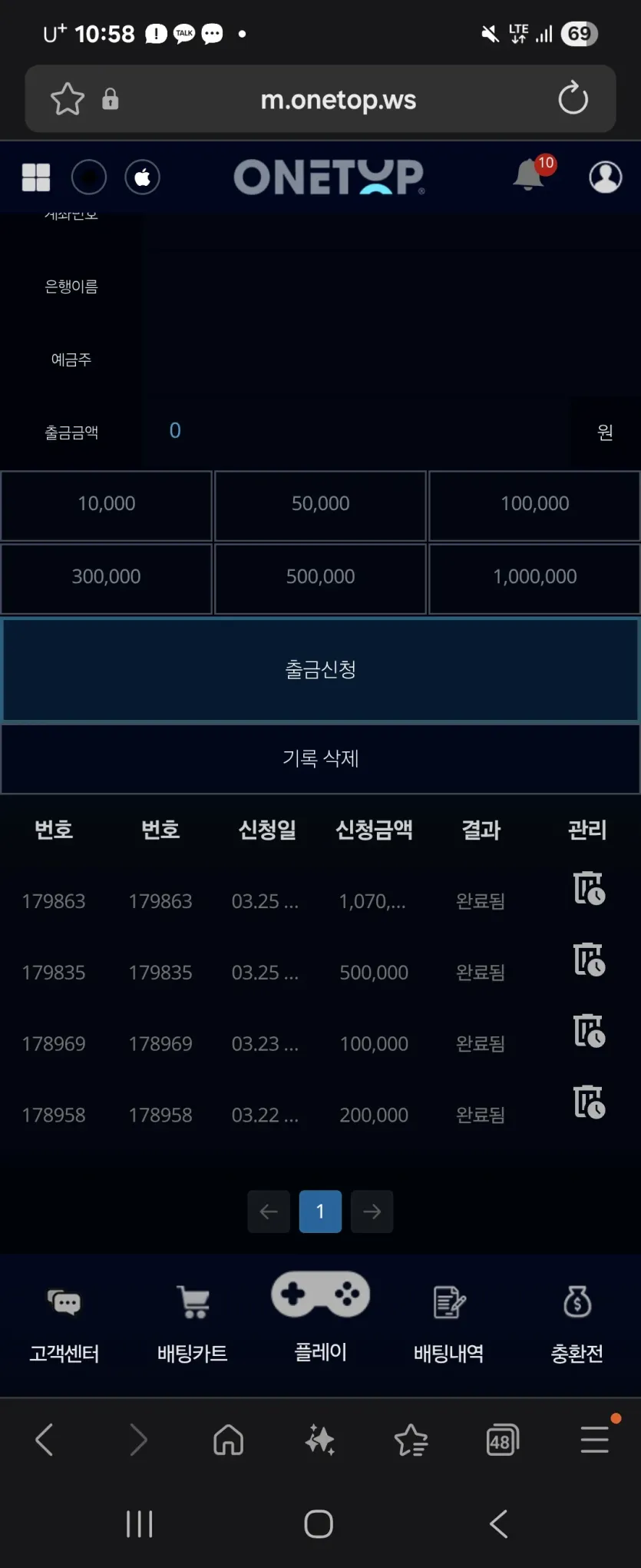Delete record 179863 with trash icon
This screenshot has width=641, height=1568.
pyautogui.click(x=589, y=888)
